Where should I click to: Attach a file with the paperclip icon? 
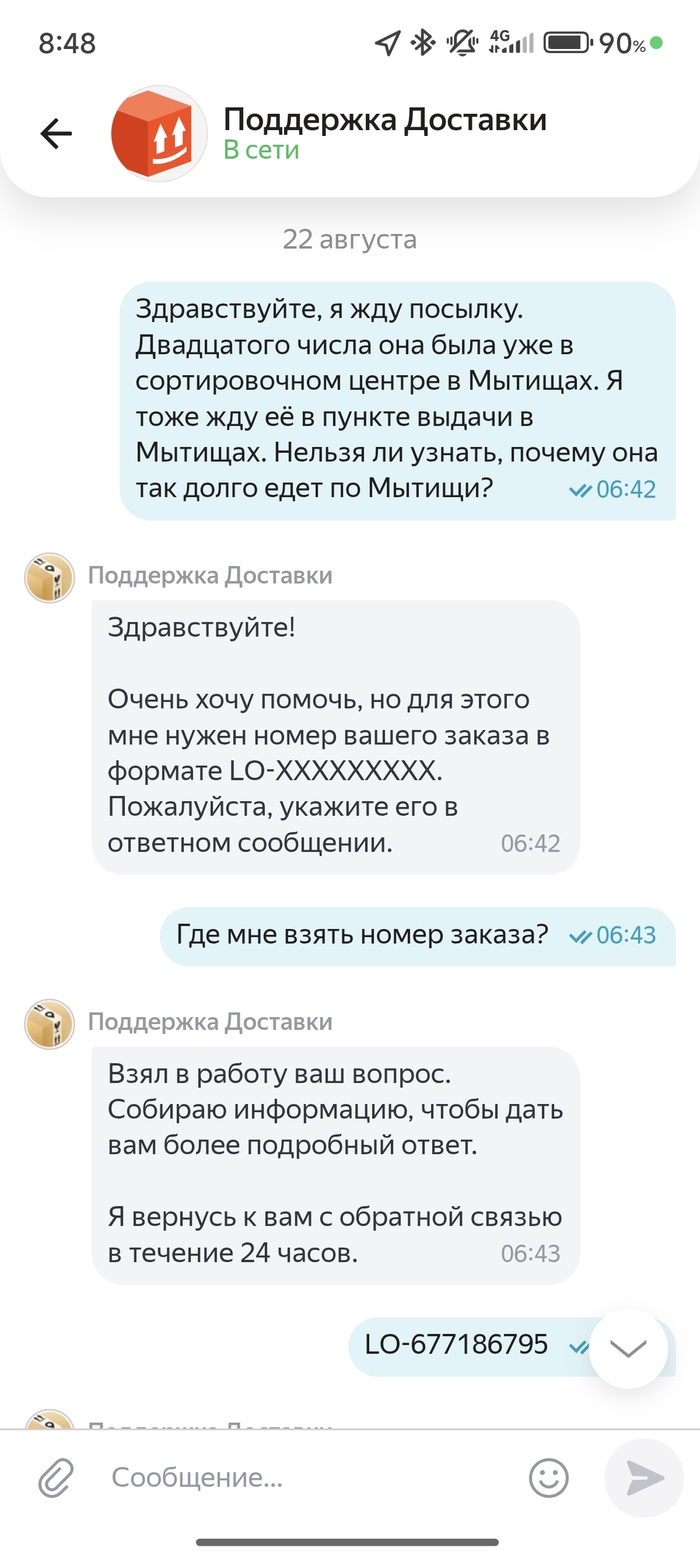(x=56, y=1477)
